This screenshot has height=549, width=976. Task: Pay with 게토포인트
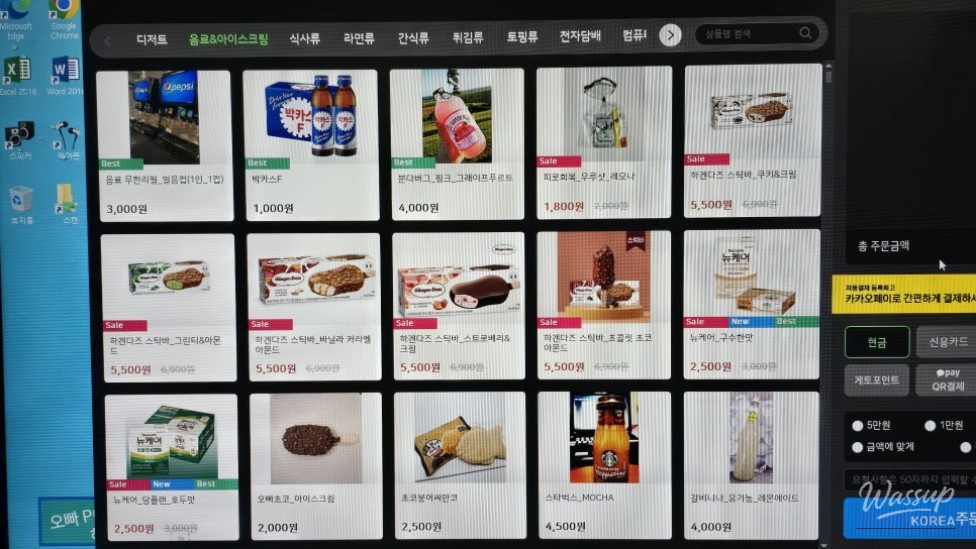tap(876, 380)
